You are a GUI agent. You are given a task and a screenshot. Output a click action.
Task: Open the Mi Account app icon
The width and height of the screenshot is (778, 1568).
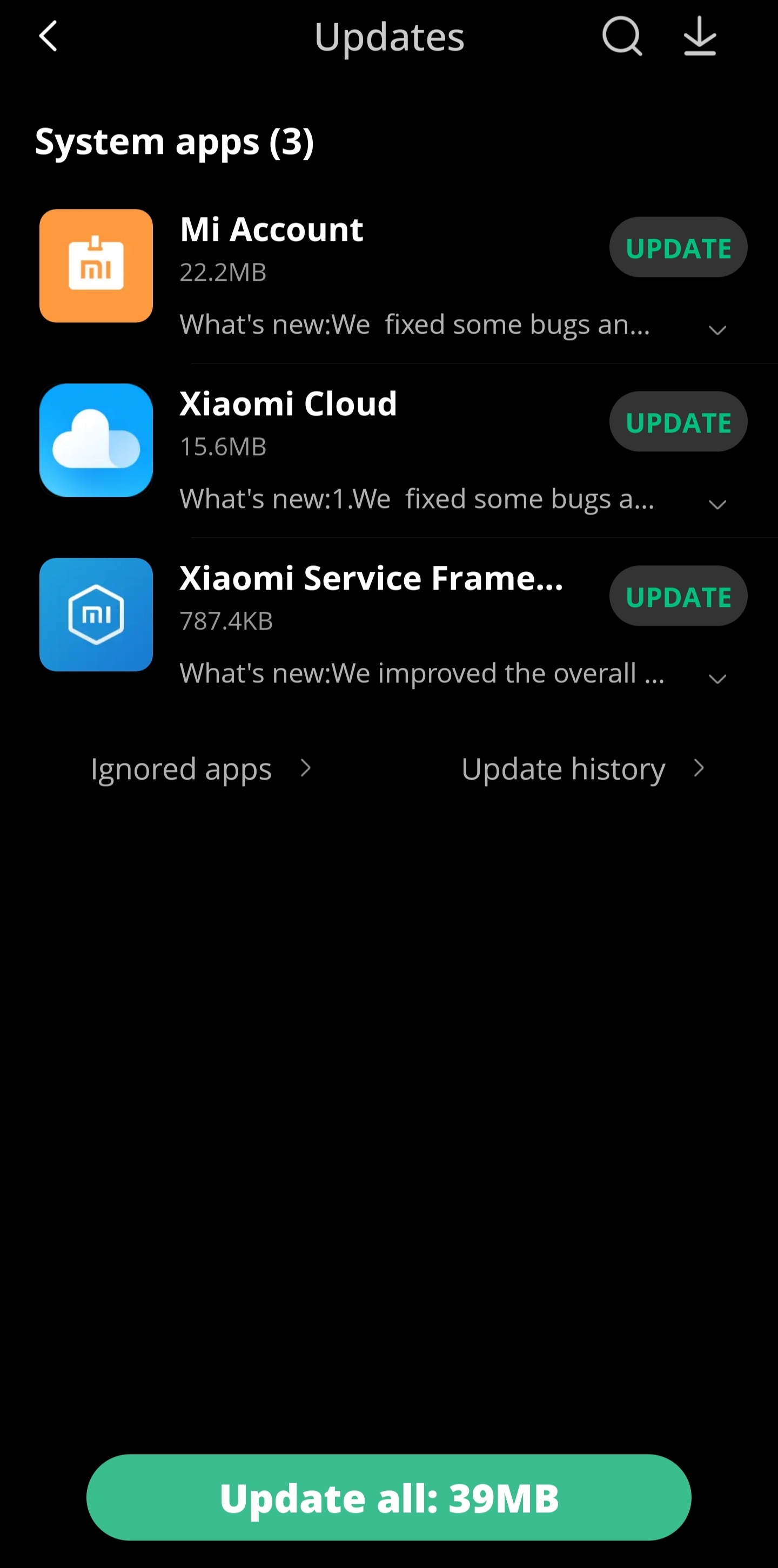pyautogui.click(x=96, y=266)
